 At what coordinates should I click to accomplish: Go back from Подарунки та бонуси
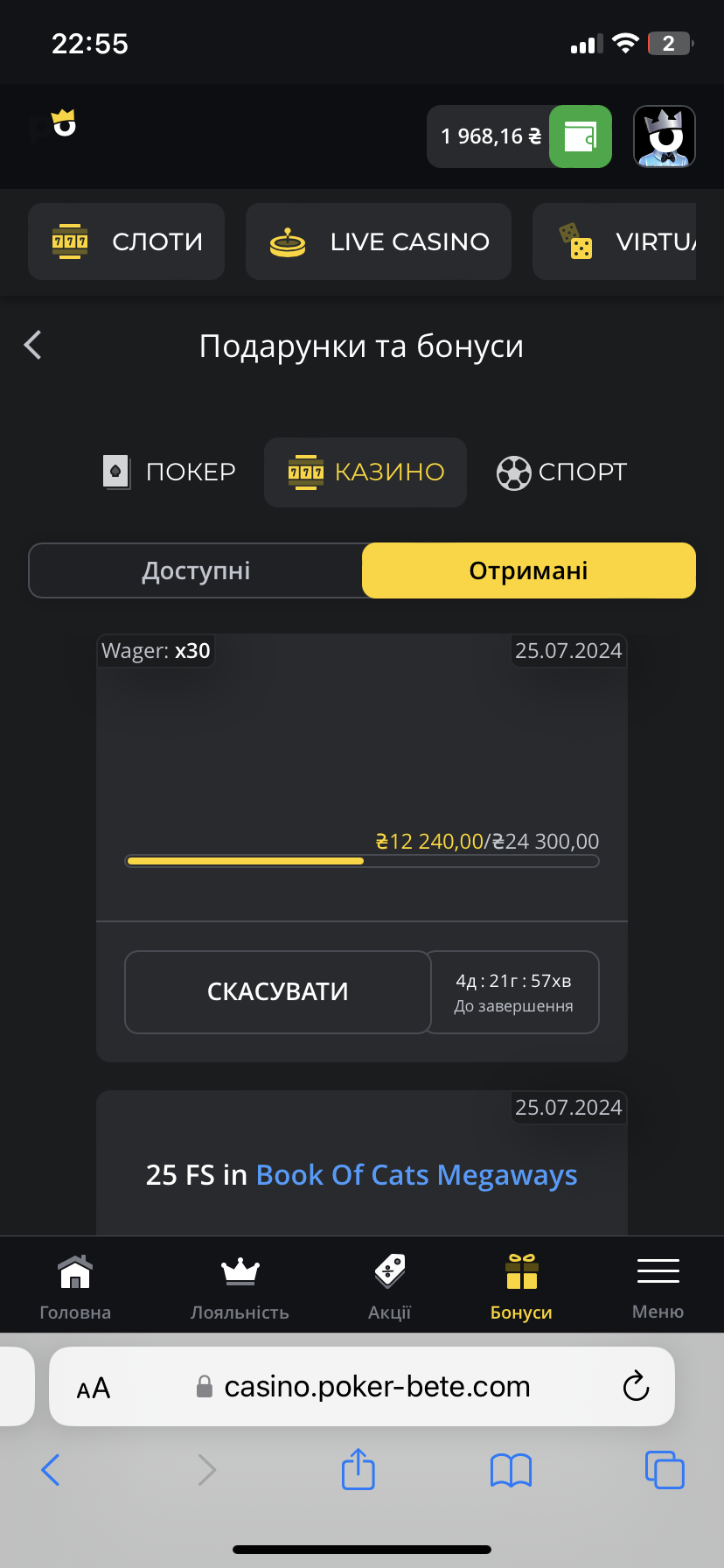[x=33, y=345]
